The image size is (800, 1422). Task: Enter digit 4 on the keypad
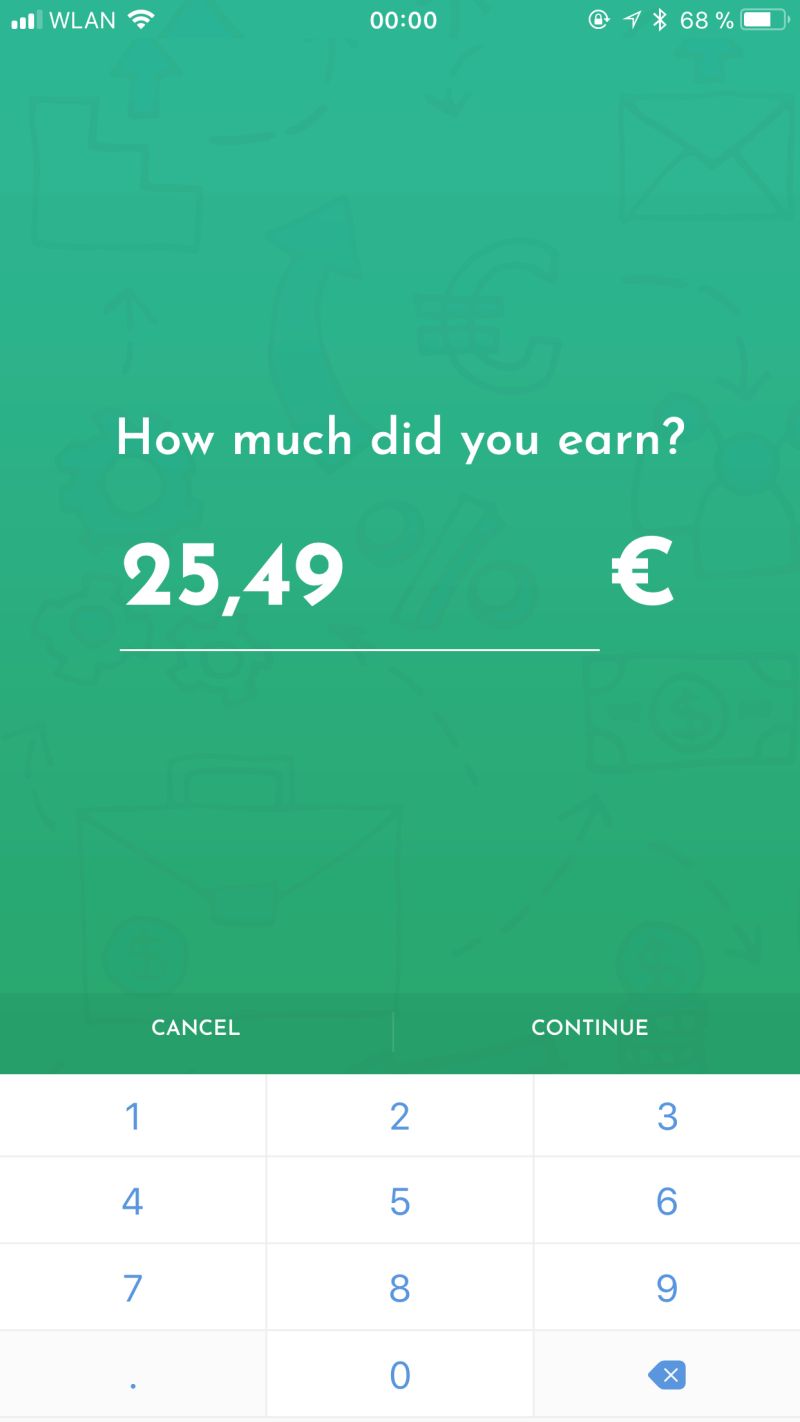pyautogui.click(x=133, y=1201)
